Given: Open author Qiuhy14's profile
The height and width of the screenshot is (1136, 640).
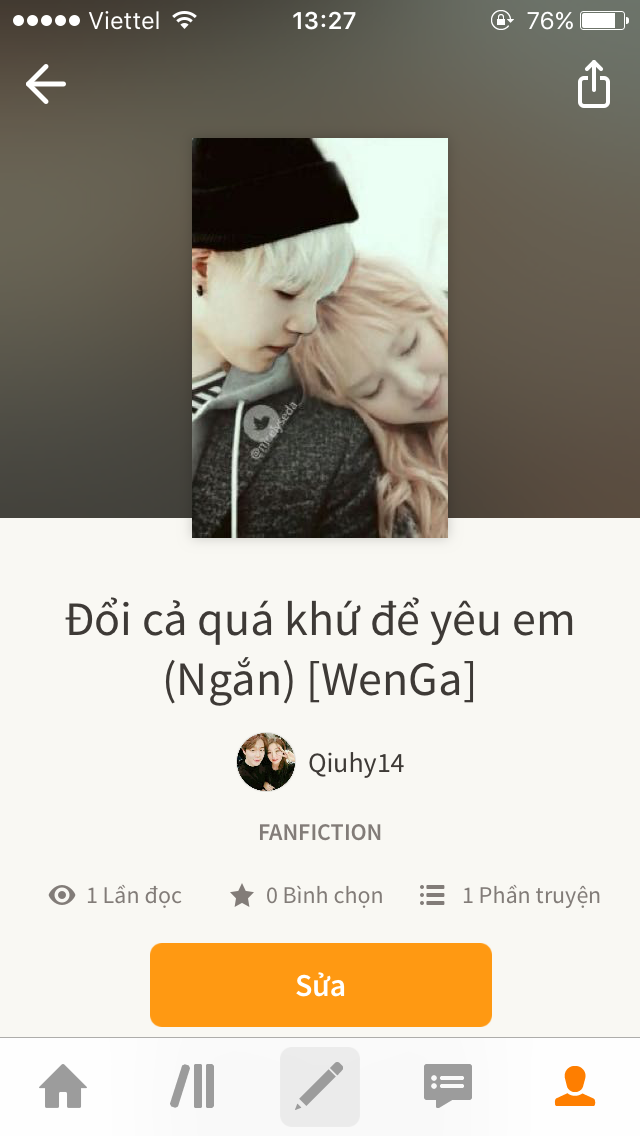Looking at the screenshot, I should click(321, 763).
